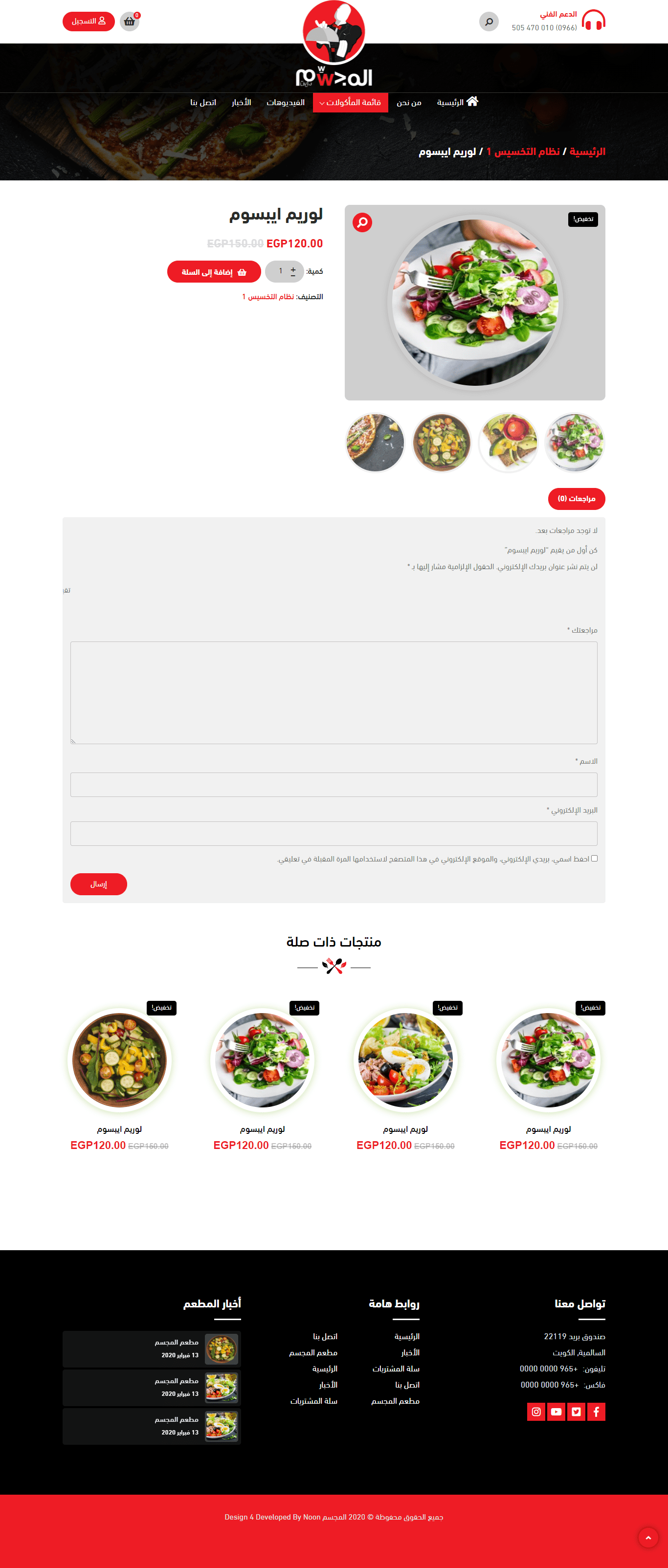Add the product to cart with إضافة إلى السلة

(214, 271)
